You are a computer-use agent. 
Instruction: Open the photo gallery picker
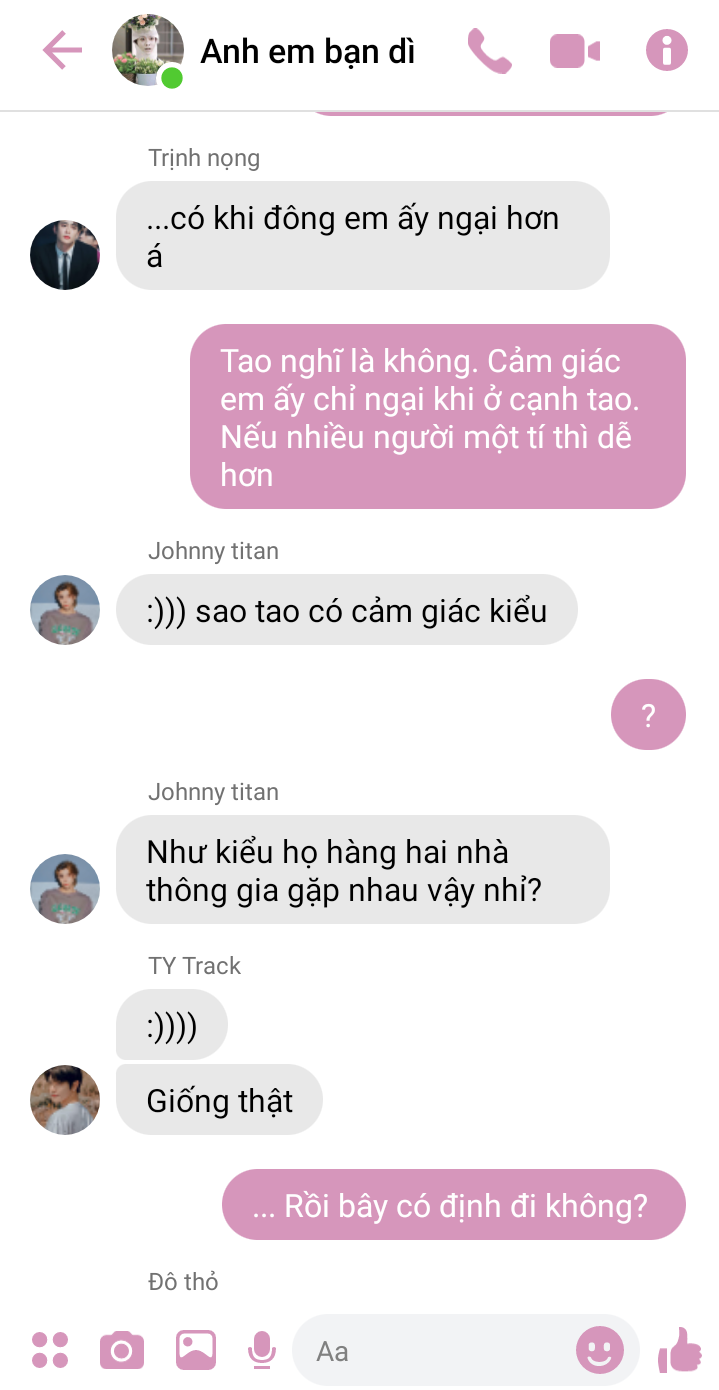(x=196, y=1350)
